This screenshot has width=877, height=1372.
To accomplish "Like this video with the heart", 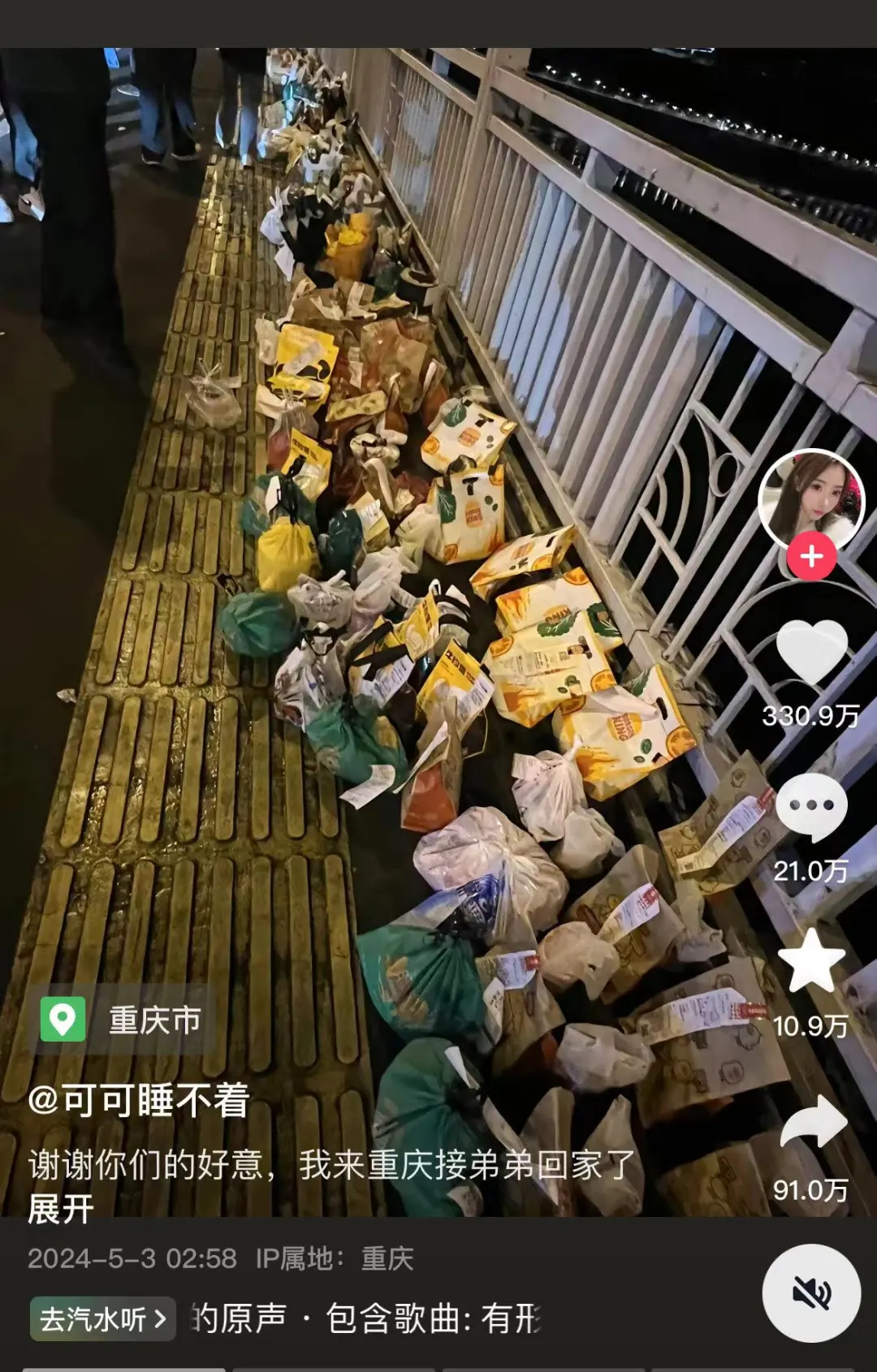I will click(811, 650).
